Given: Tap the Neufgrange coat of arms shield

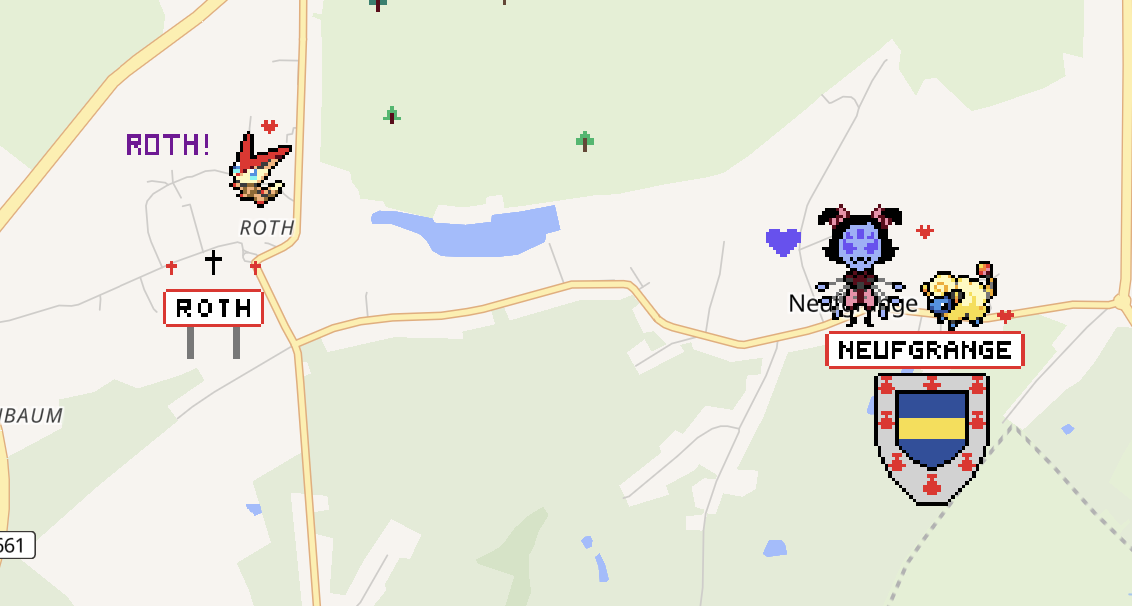Looking at the screenshot, I should (x=931, y=436).
